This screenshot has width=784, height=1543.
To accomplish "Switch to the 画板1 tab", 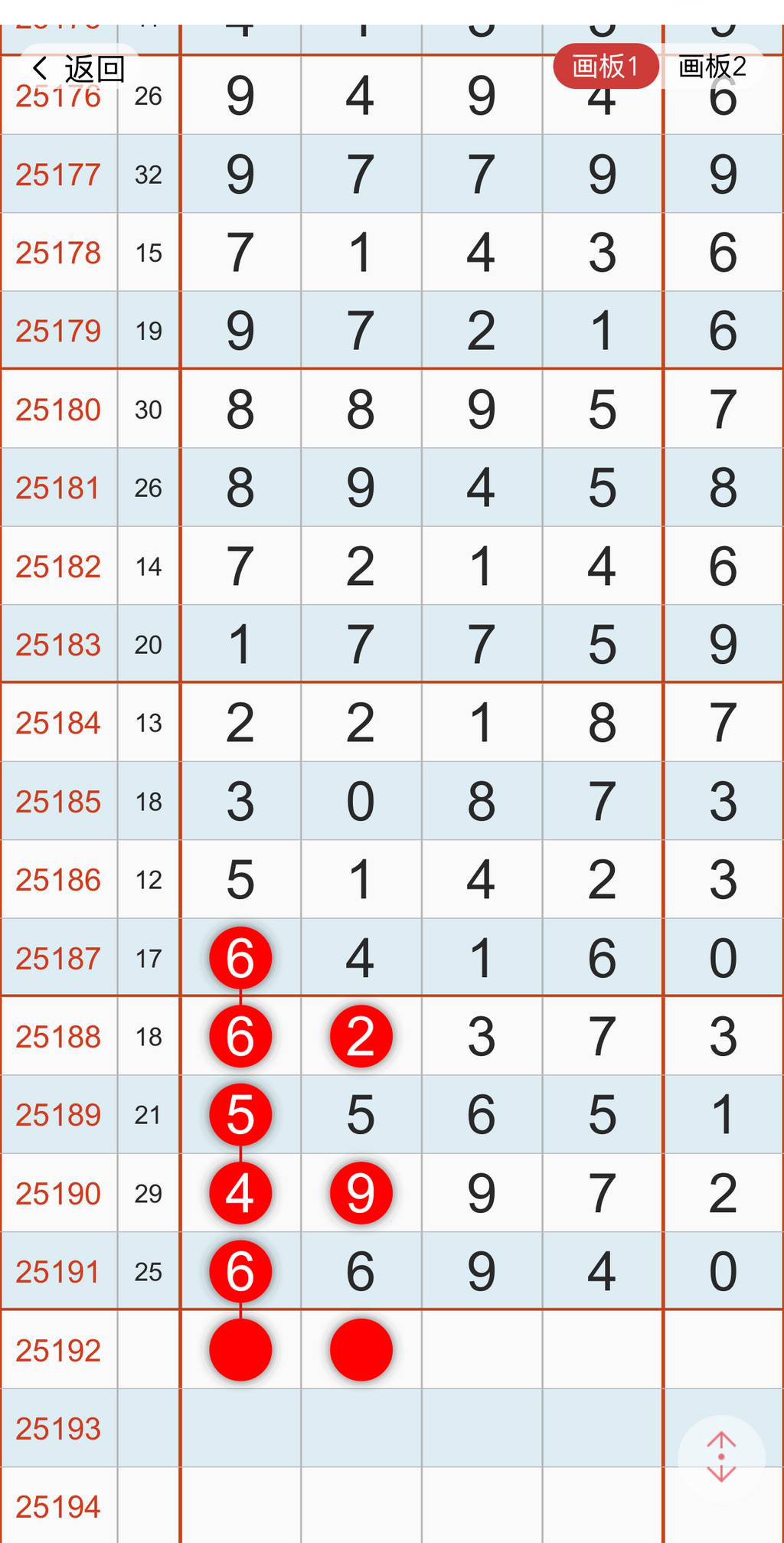I will click(605, 67).
